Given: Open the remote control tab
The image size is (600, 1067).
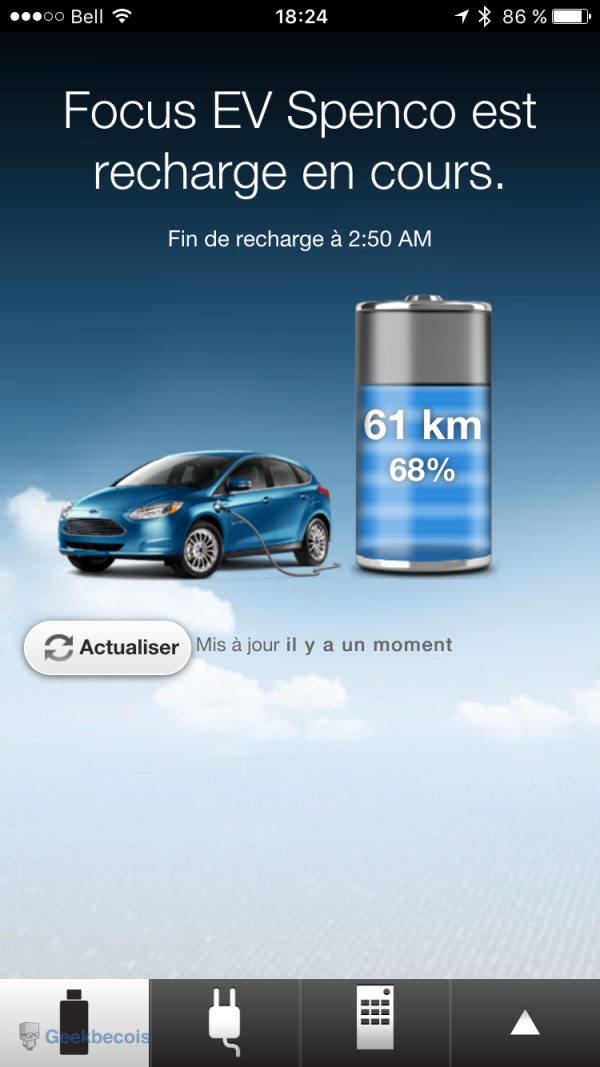Looking at the screenshot, I should point(375,1022).
